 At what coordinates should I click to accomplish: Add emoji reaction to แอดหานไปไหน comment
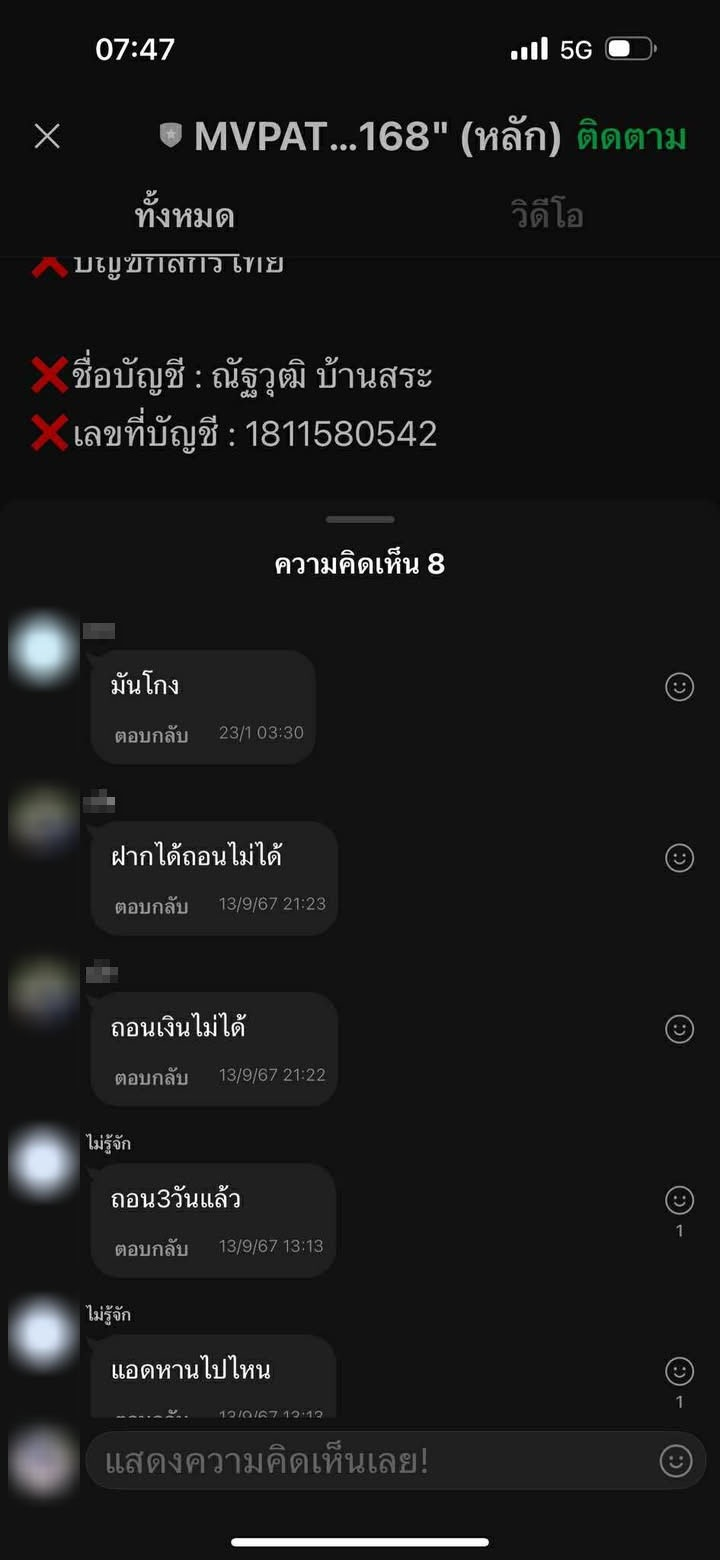pos(679,1371)
